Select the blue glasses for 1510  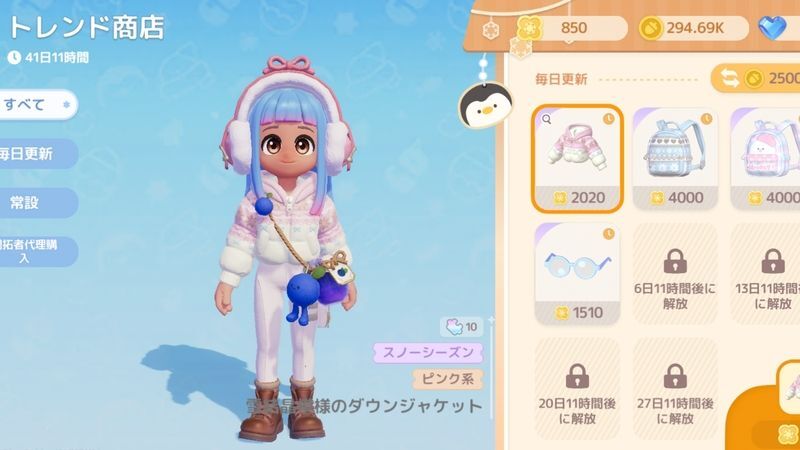579,274
